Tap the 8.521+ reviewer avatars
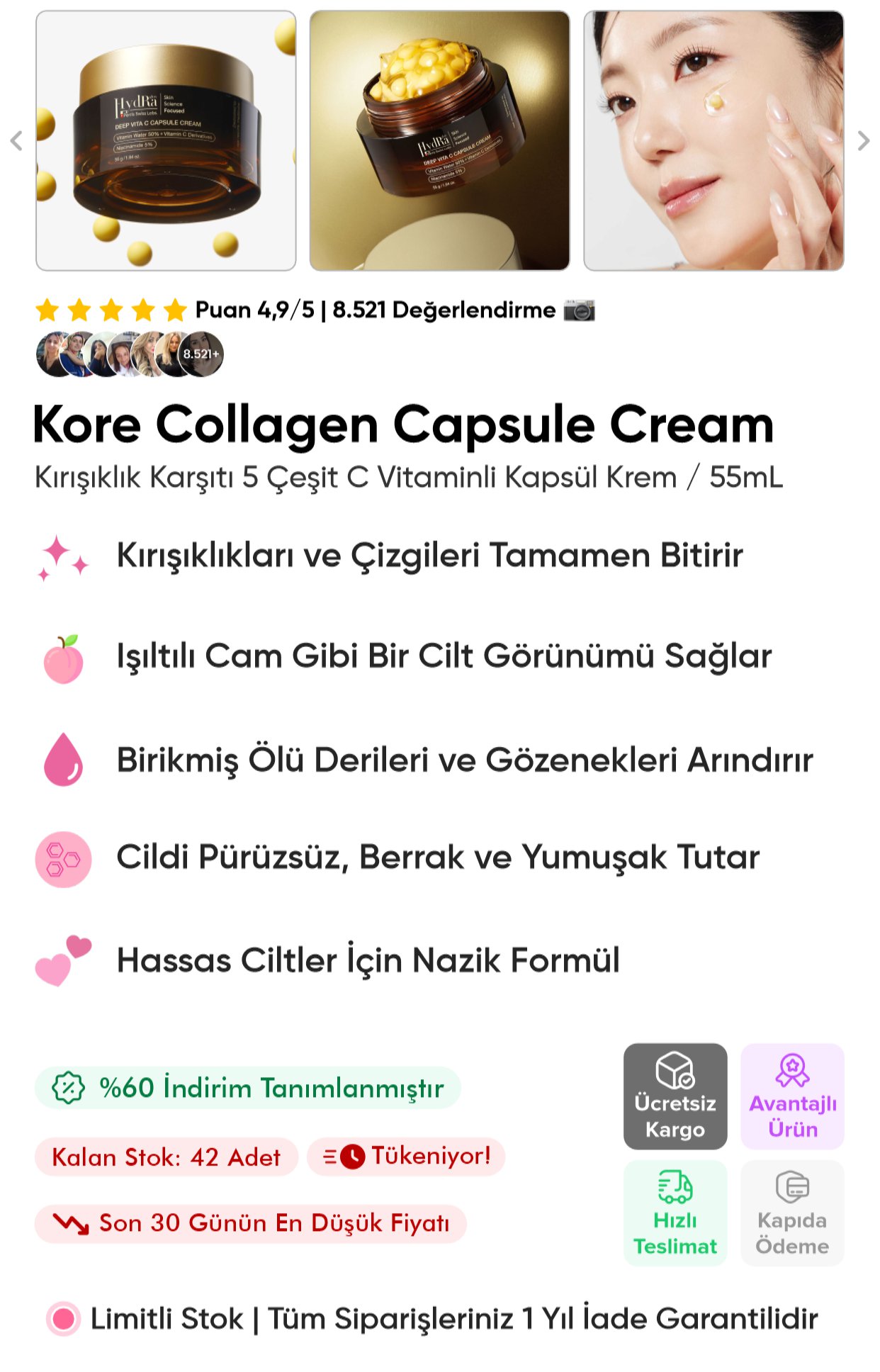 pyautogui.click(x=130, y=354)
